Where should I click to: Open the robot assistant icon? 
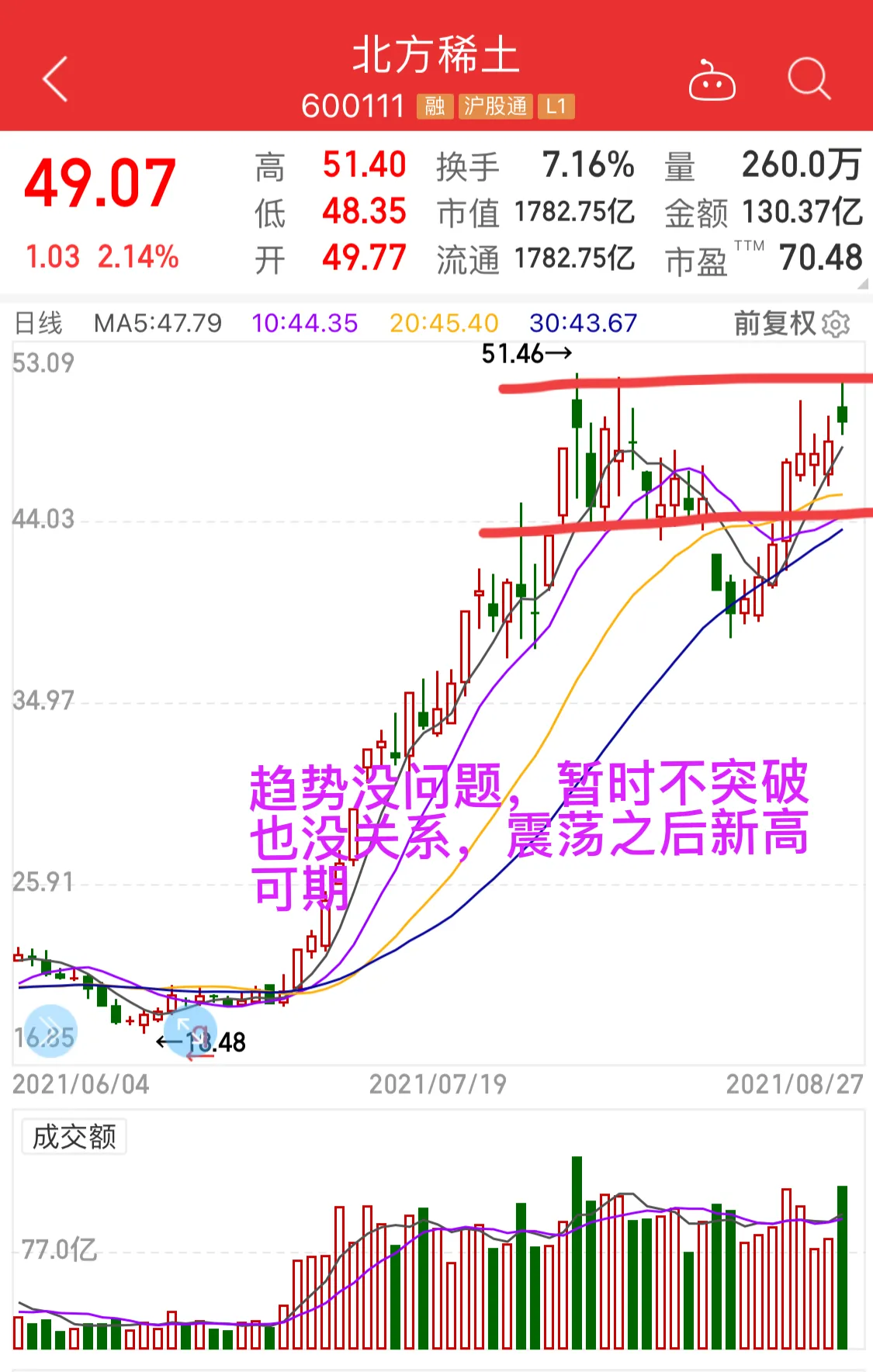coord(712,81)
